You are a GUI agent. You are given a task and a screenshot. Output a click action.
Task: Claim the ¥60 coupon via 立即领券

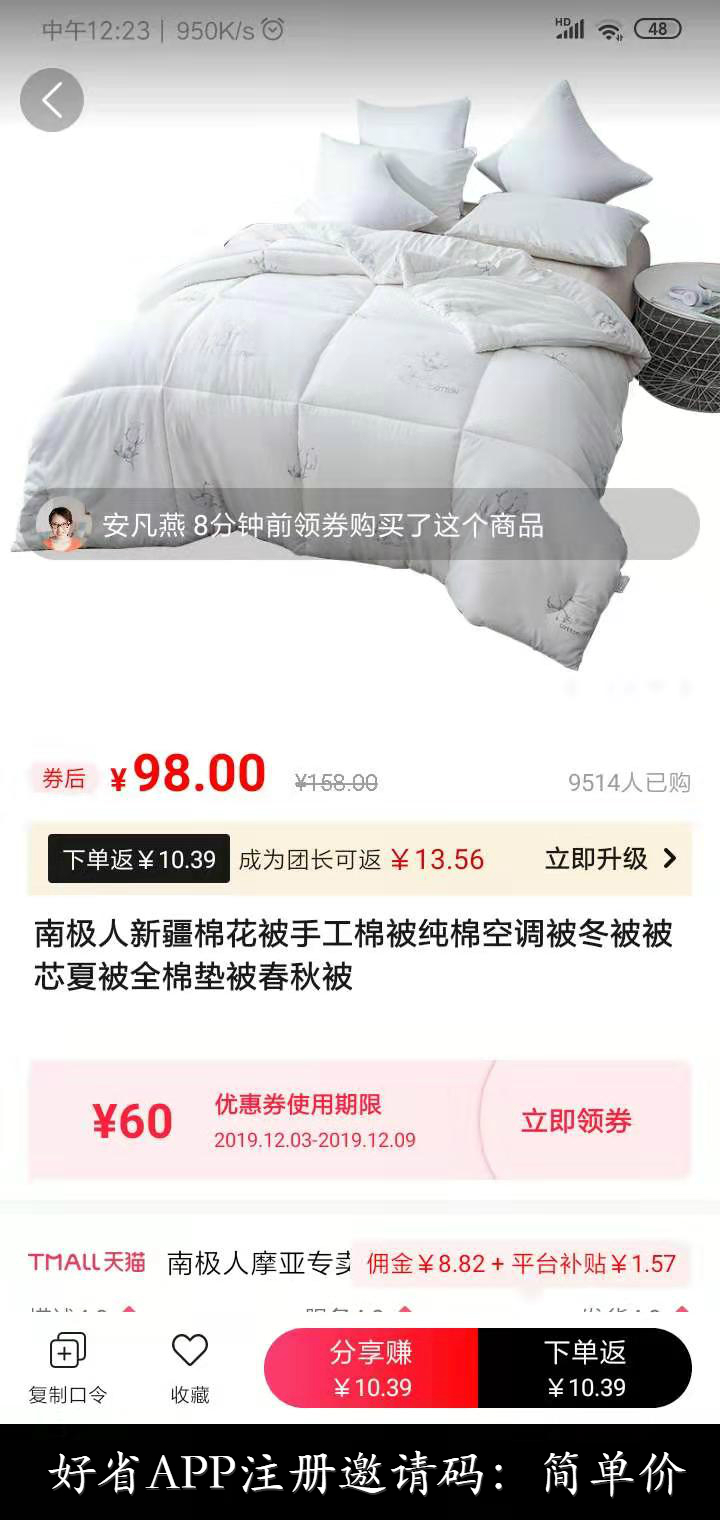click(576, 1121)
